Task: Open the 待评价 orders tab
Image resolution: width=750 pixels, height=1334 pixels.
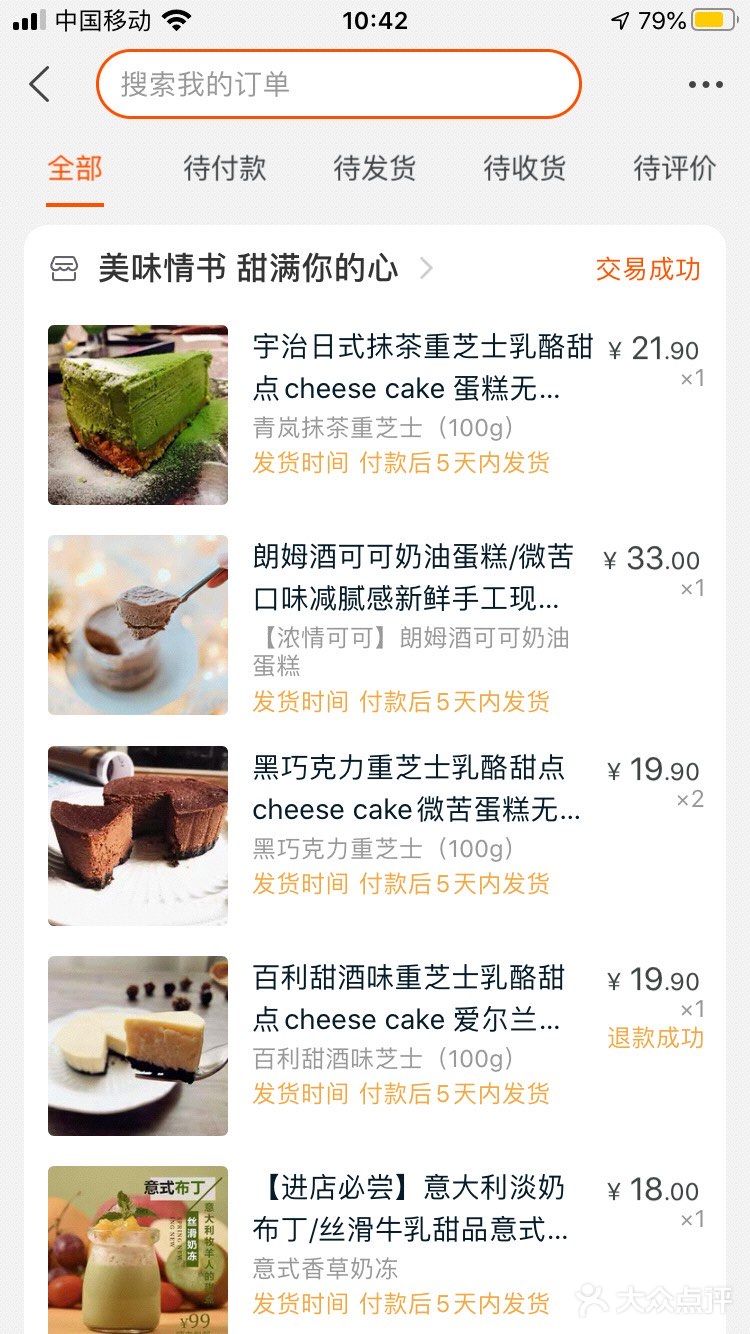Action: (672, 169)
